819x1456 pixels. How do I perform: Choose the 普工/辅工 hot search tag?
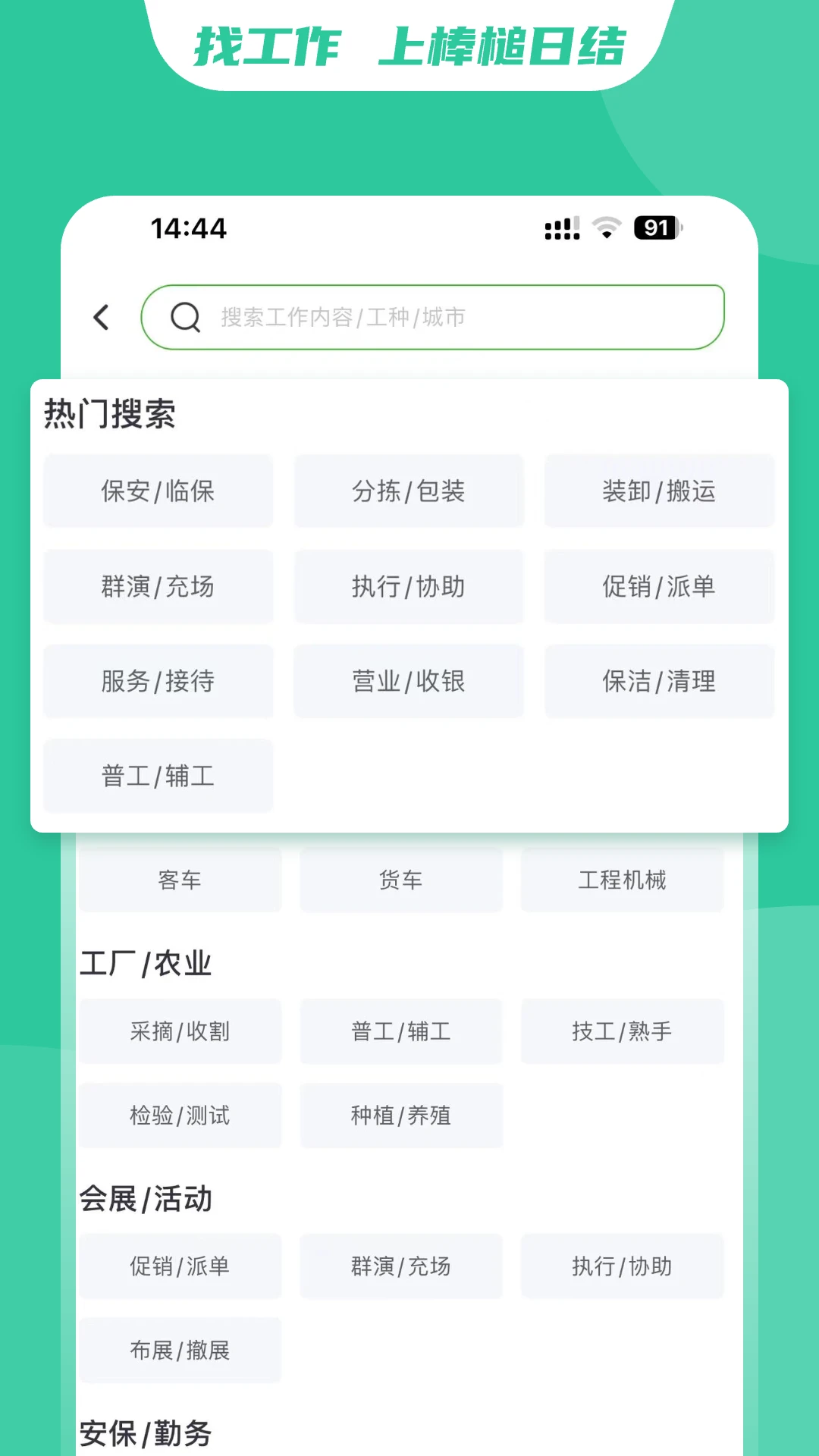[x=158, y=776]
